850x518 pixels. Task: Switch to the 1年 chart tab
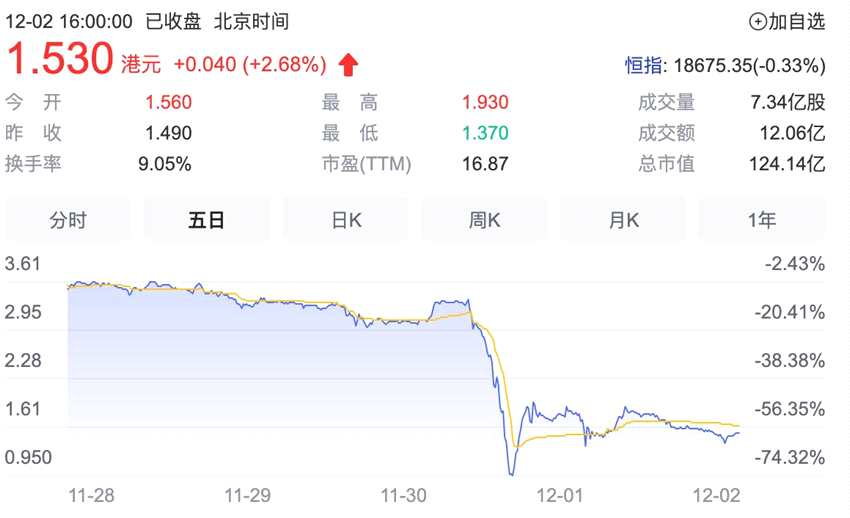point(761,221)
